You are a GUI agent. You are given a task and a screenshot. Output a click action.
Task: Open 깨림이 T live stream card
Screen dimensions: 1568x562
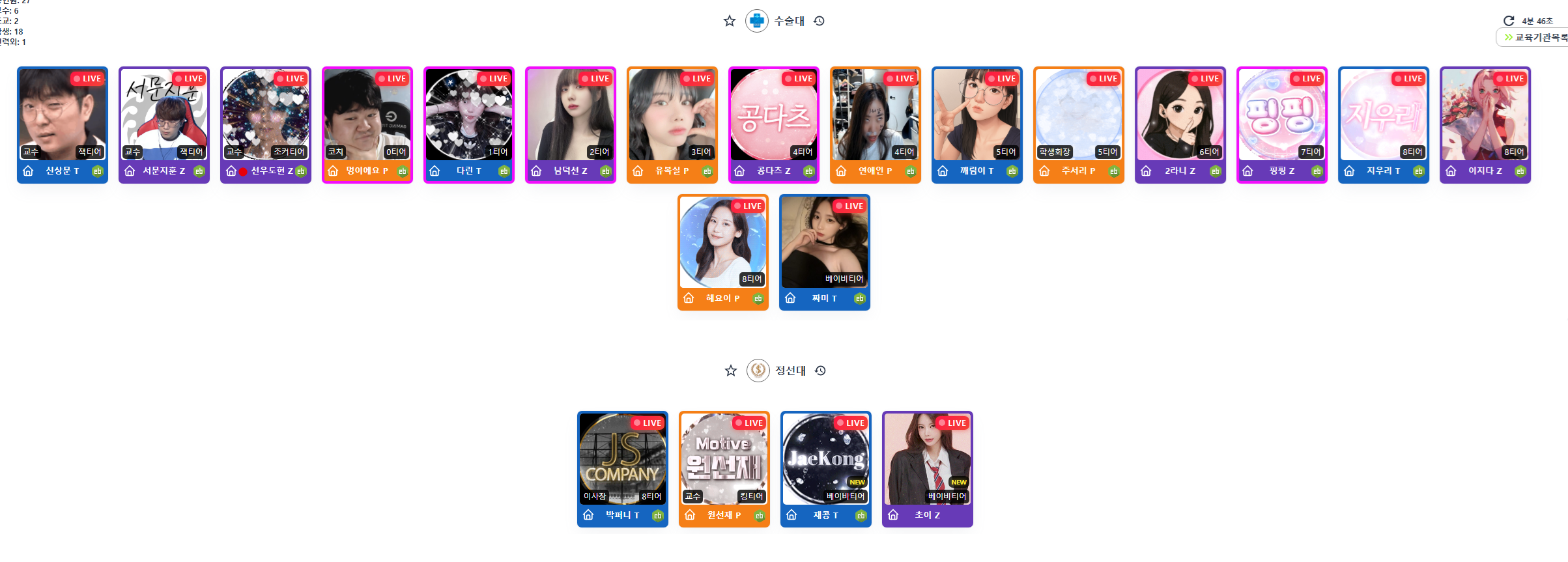coord(977,115)
